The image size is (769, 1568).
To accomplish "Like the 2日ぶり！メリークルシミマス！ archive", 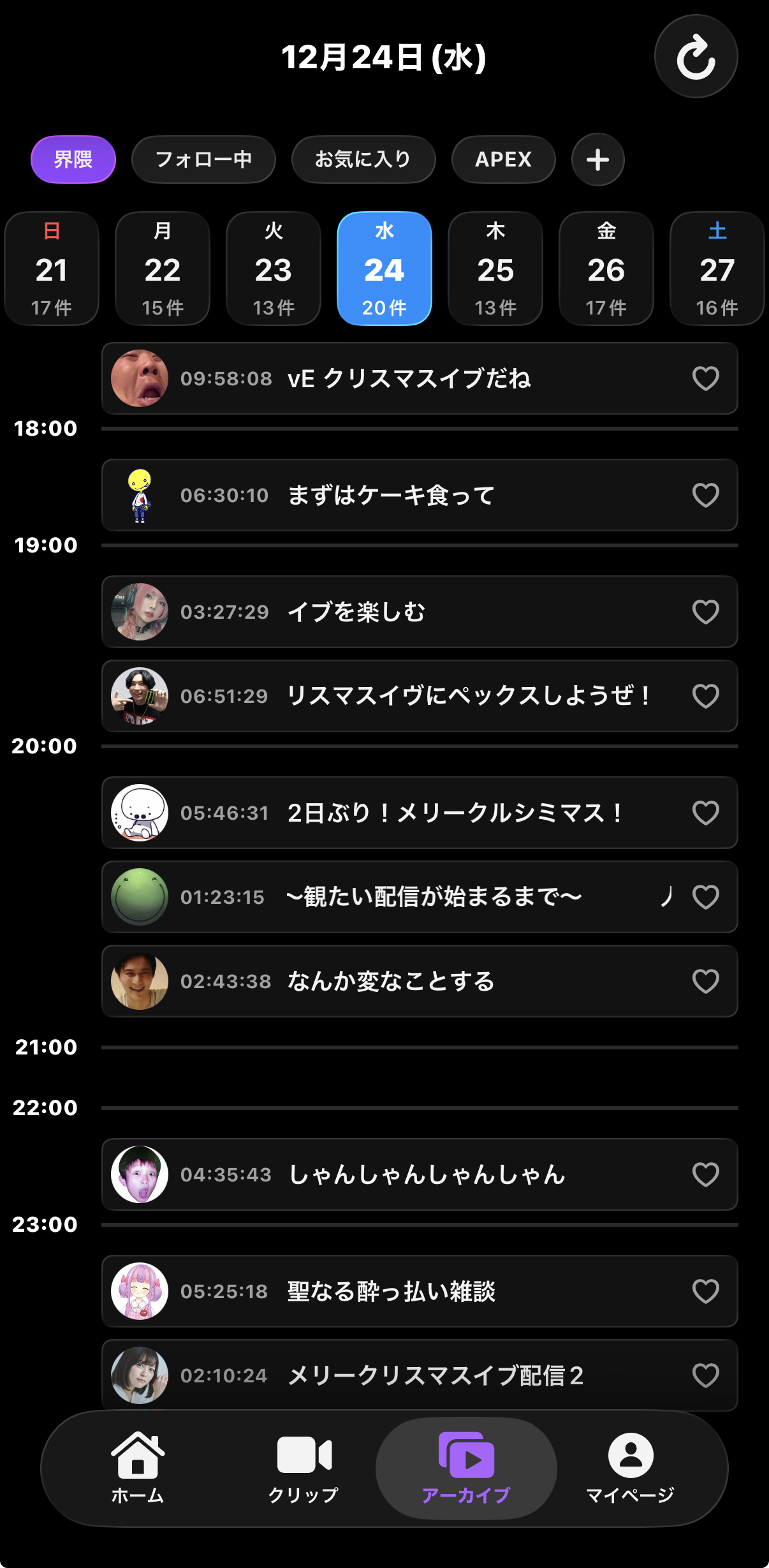I will (705, 813).
